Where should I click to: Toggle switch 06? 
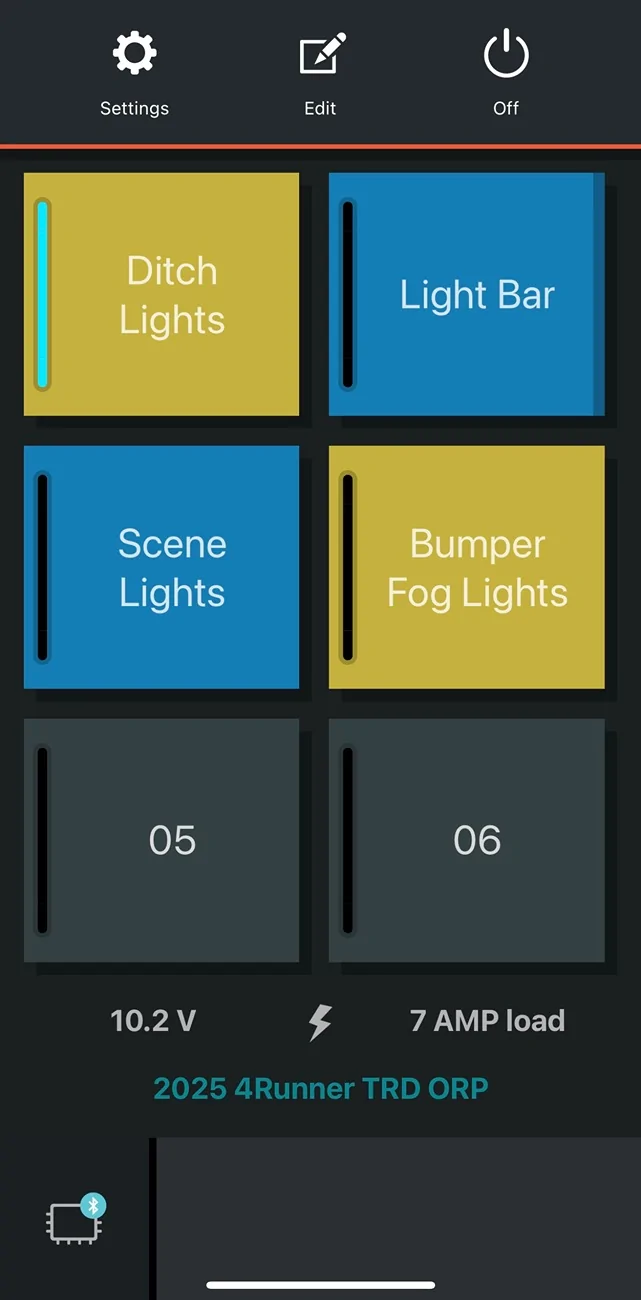[x=467, y=840]
